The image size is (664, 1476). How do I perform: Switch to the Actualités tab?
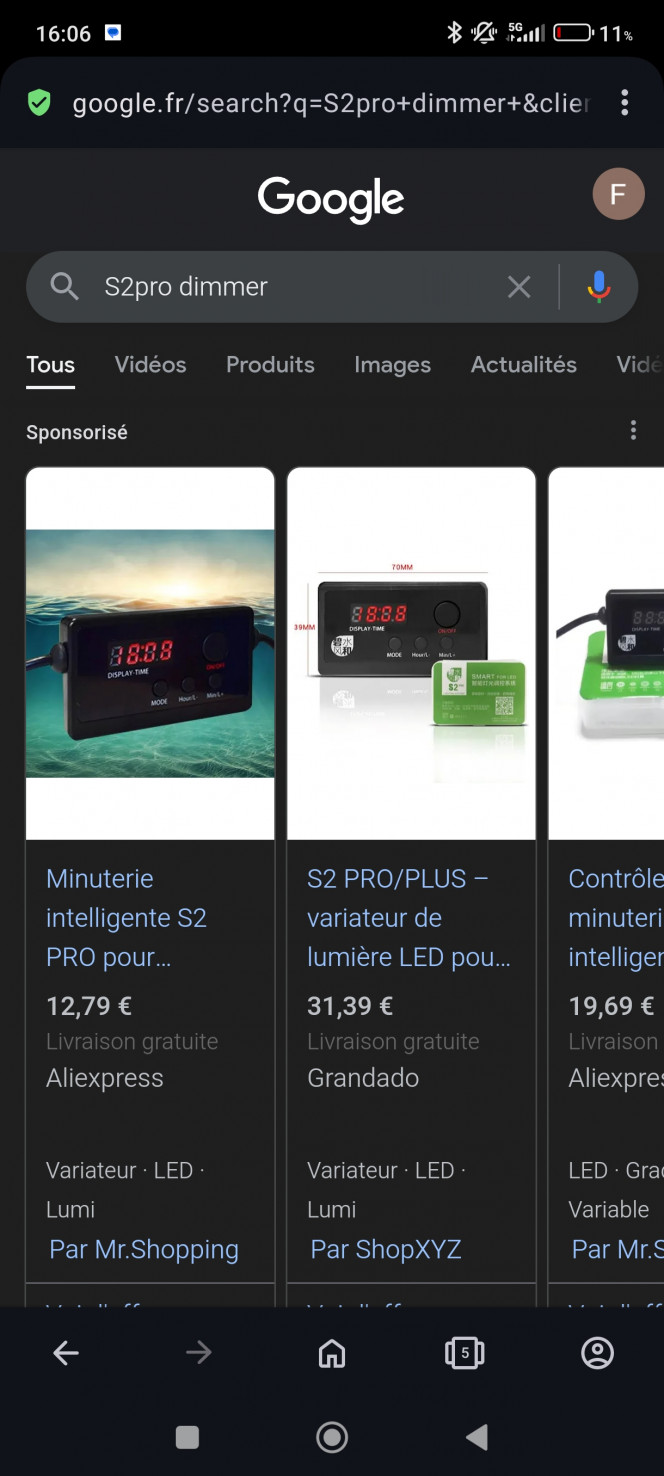click(x=523, y=365)
